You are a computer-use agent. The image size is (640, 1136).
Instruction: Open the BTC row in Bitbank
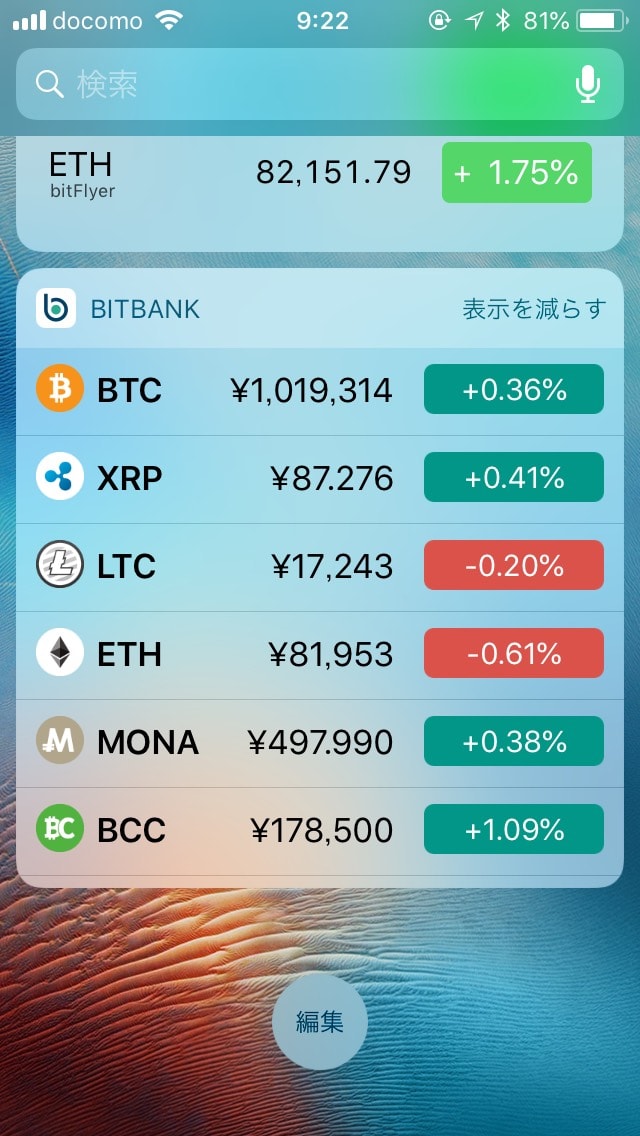pos(320,391)
